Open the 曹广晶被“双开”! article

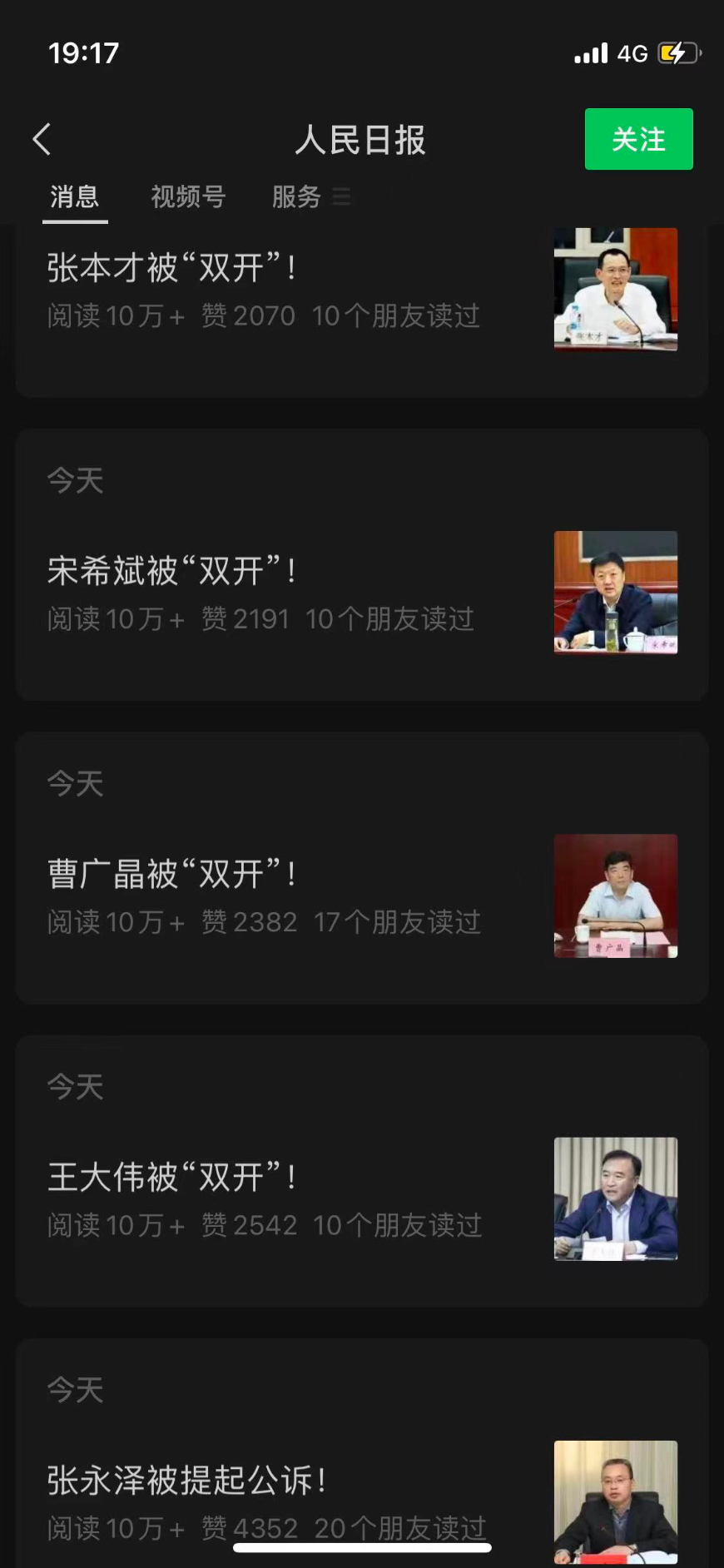pos(172,874)
